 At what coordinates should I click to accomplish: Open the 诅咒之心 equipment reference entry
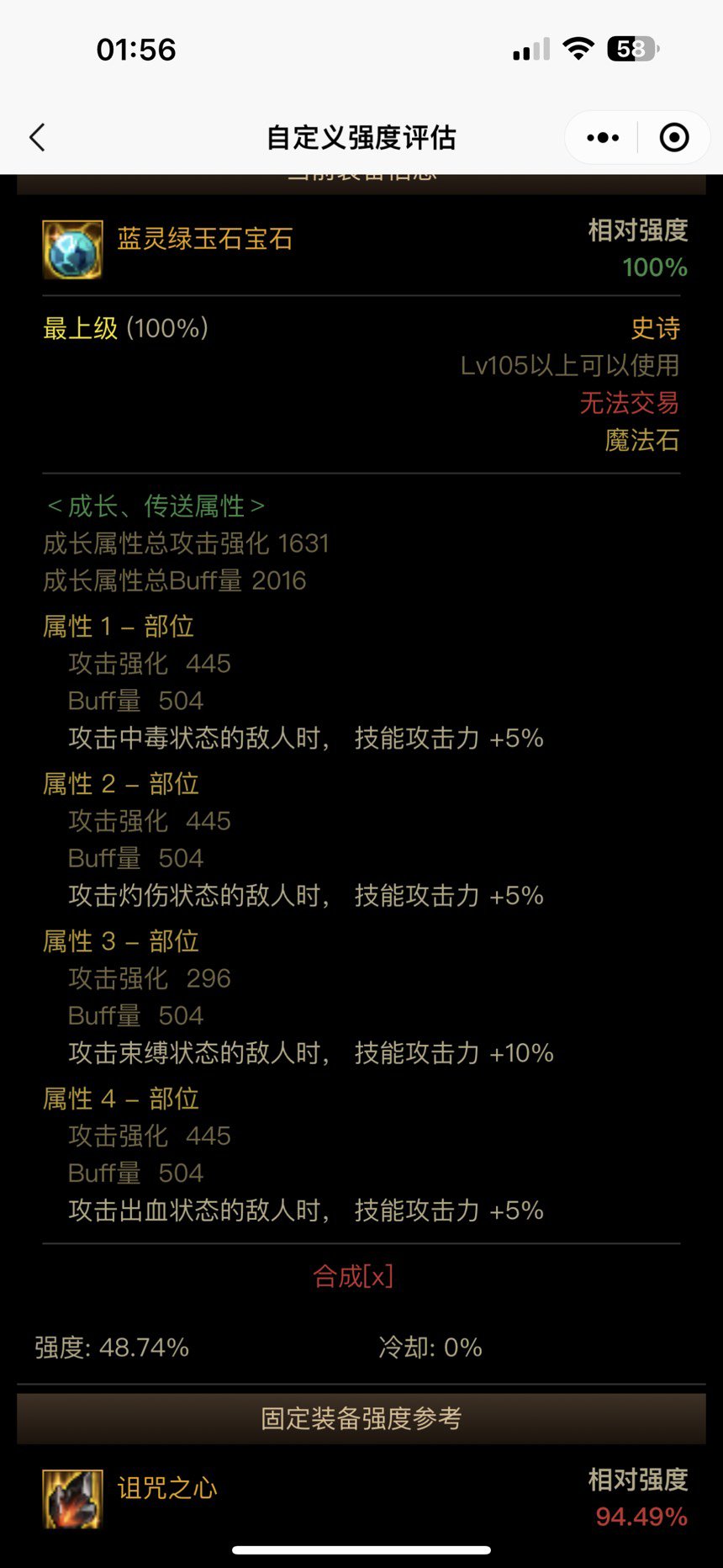tap(167, 1489)
